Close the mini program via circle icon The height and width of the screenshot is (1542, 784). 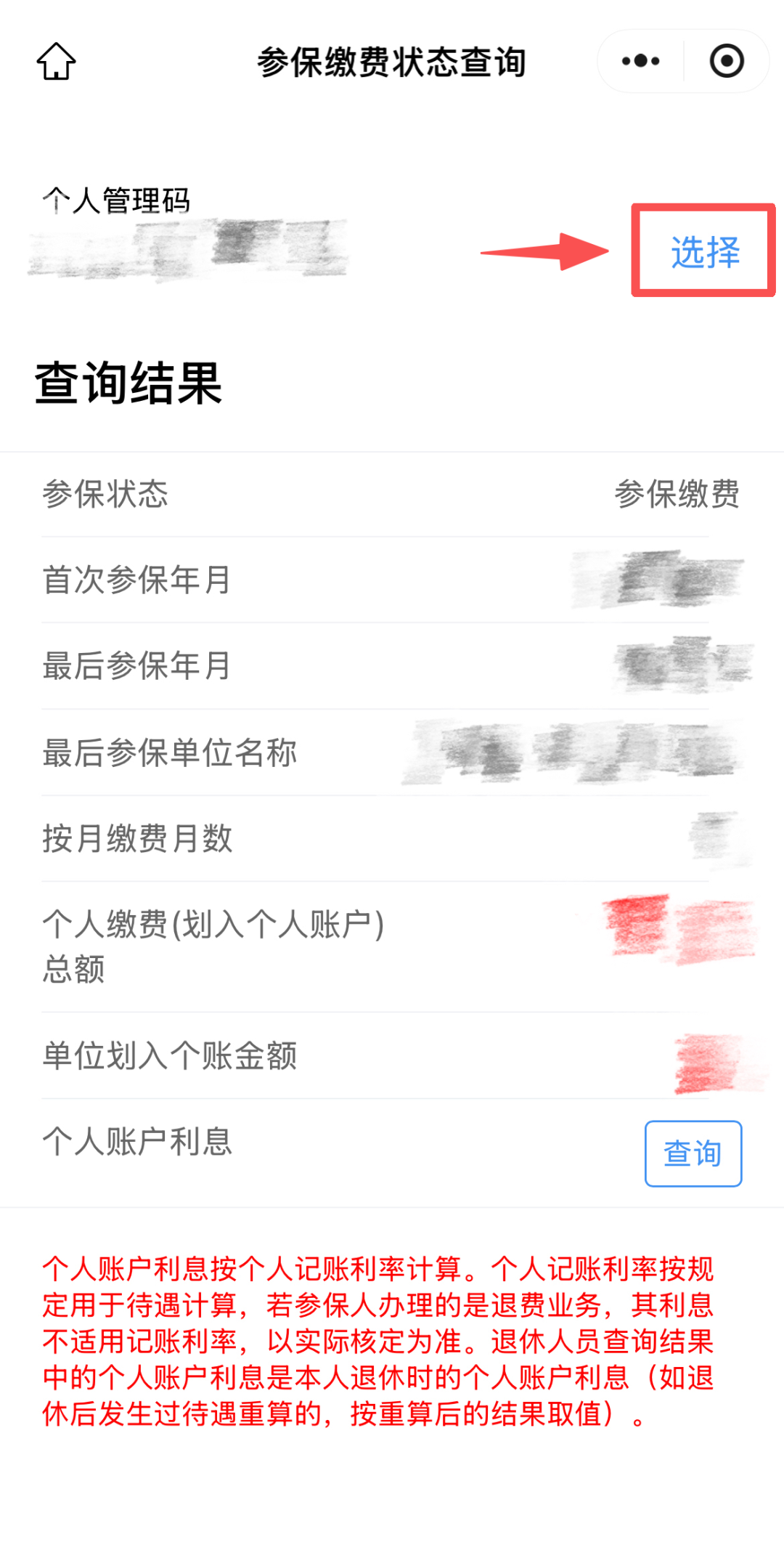coord(727,61)
